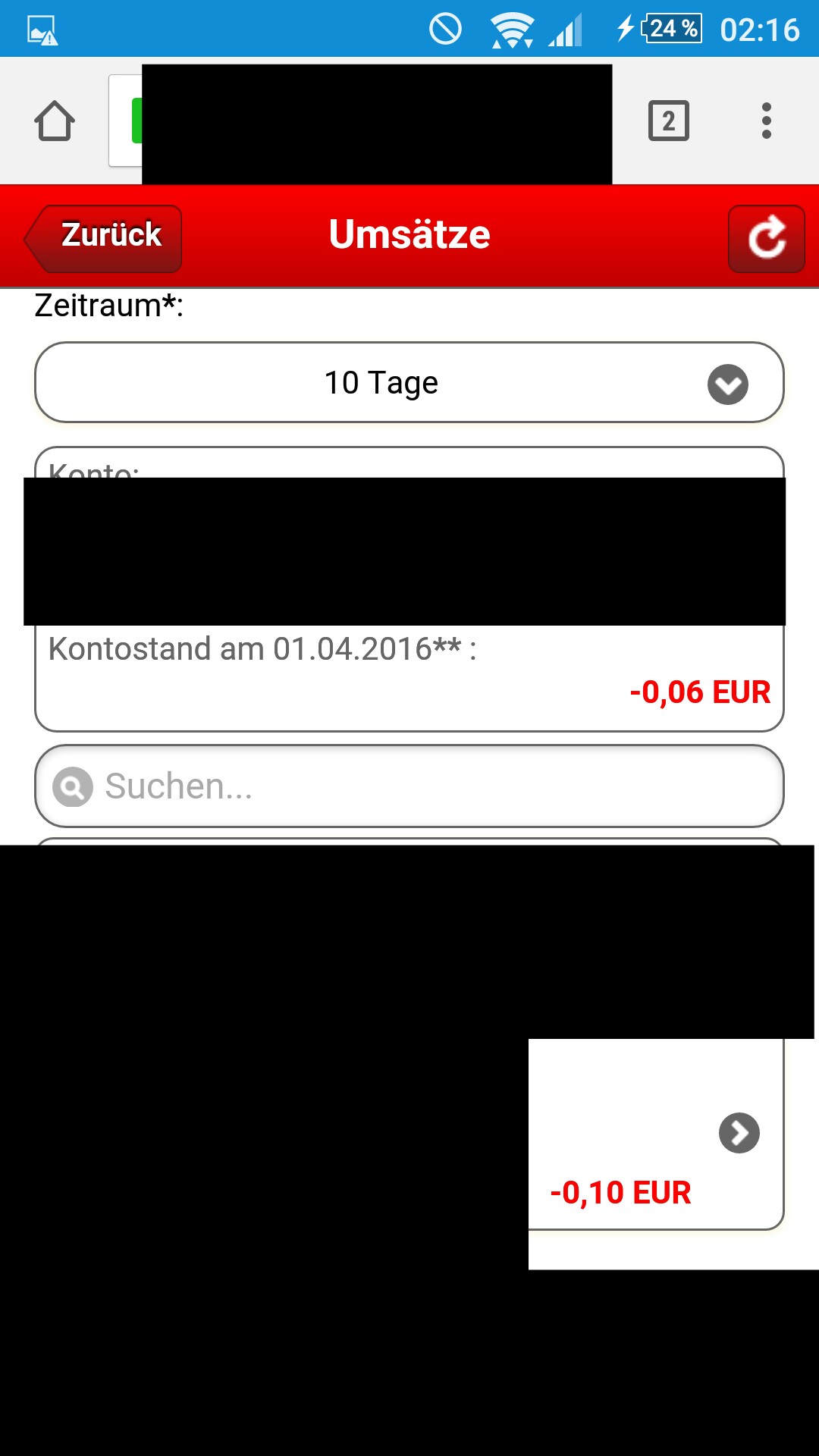
Task: Open the -0,10 EUR transaction details
Action: [x=739, y=1133]
